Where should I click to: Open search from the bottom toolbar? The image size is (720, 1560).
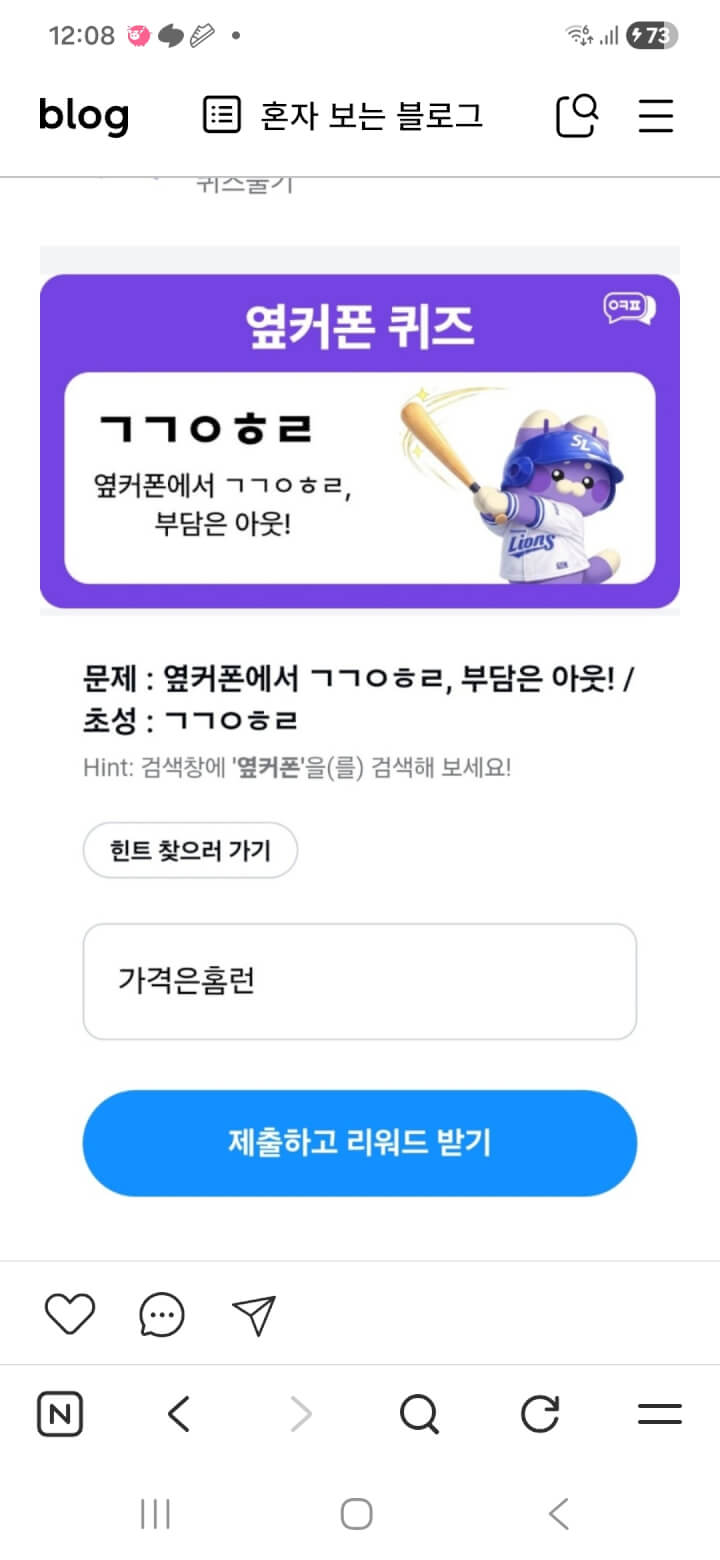coord(418,1414)
